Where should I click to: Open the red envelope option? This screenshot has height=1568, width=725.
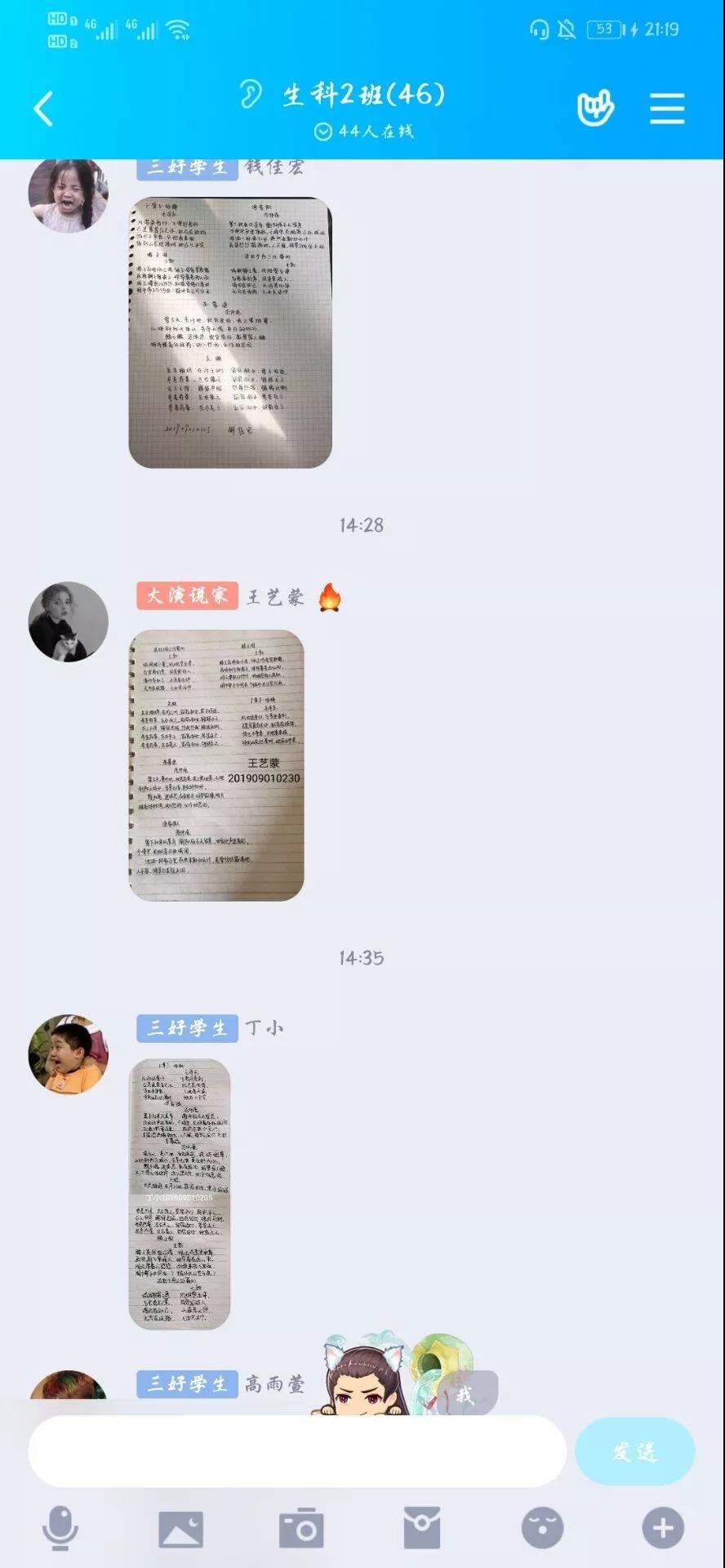[x=422, y=1528]
